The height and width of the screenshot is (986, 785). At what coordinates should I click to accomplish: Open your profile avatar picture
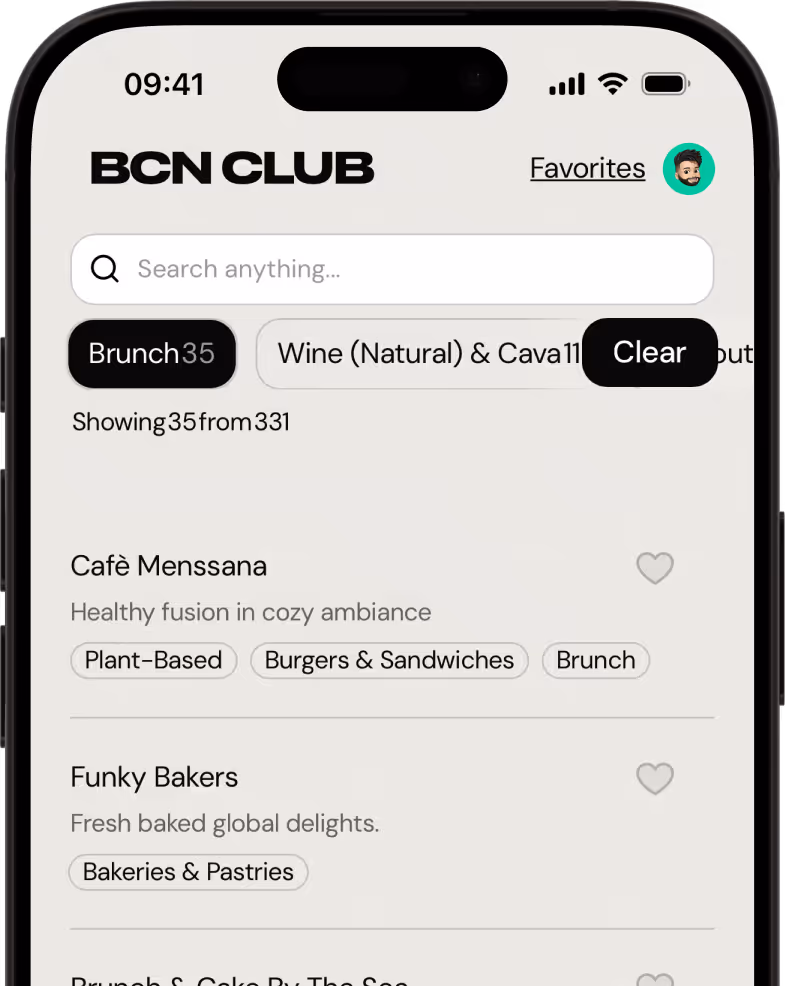coord(688,169)
